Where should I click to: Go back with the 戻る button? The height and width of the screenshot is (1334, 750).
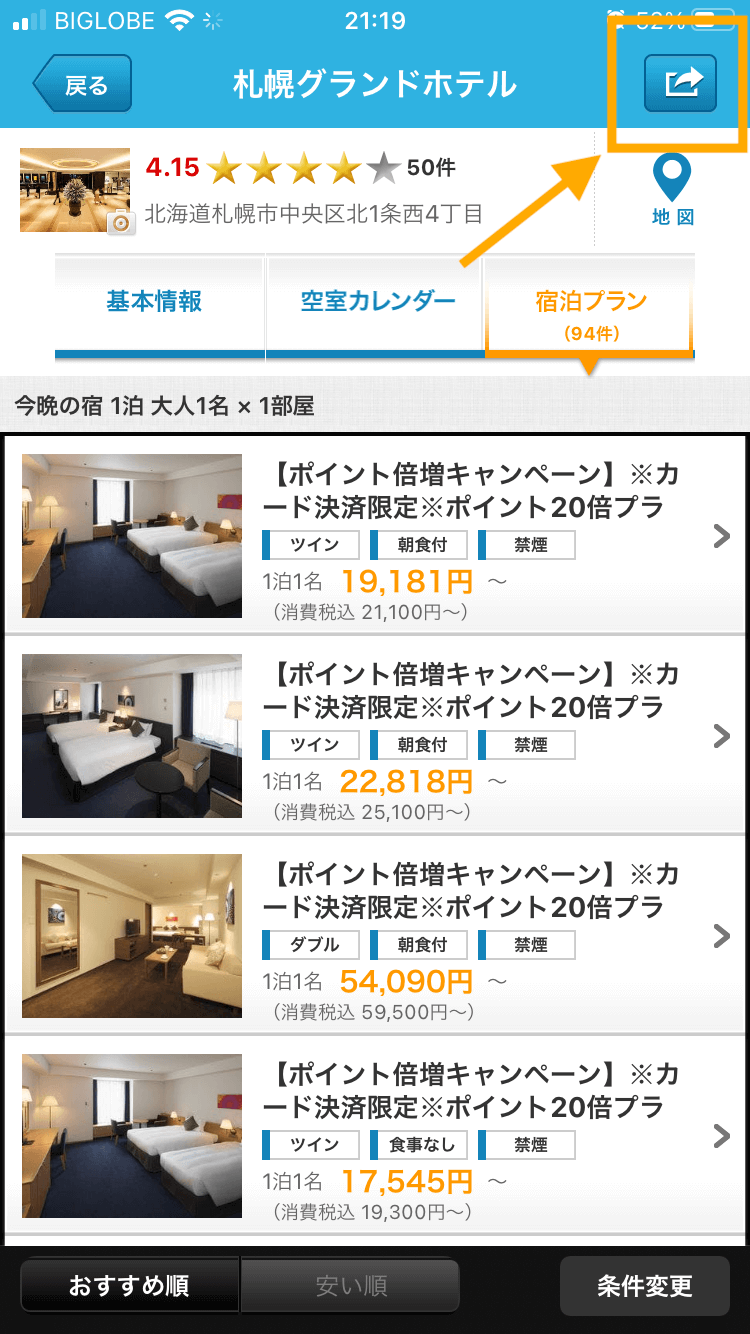(83, 84)
